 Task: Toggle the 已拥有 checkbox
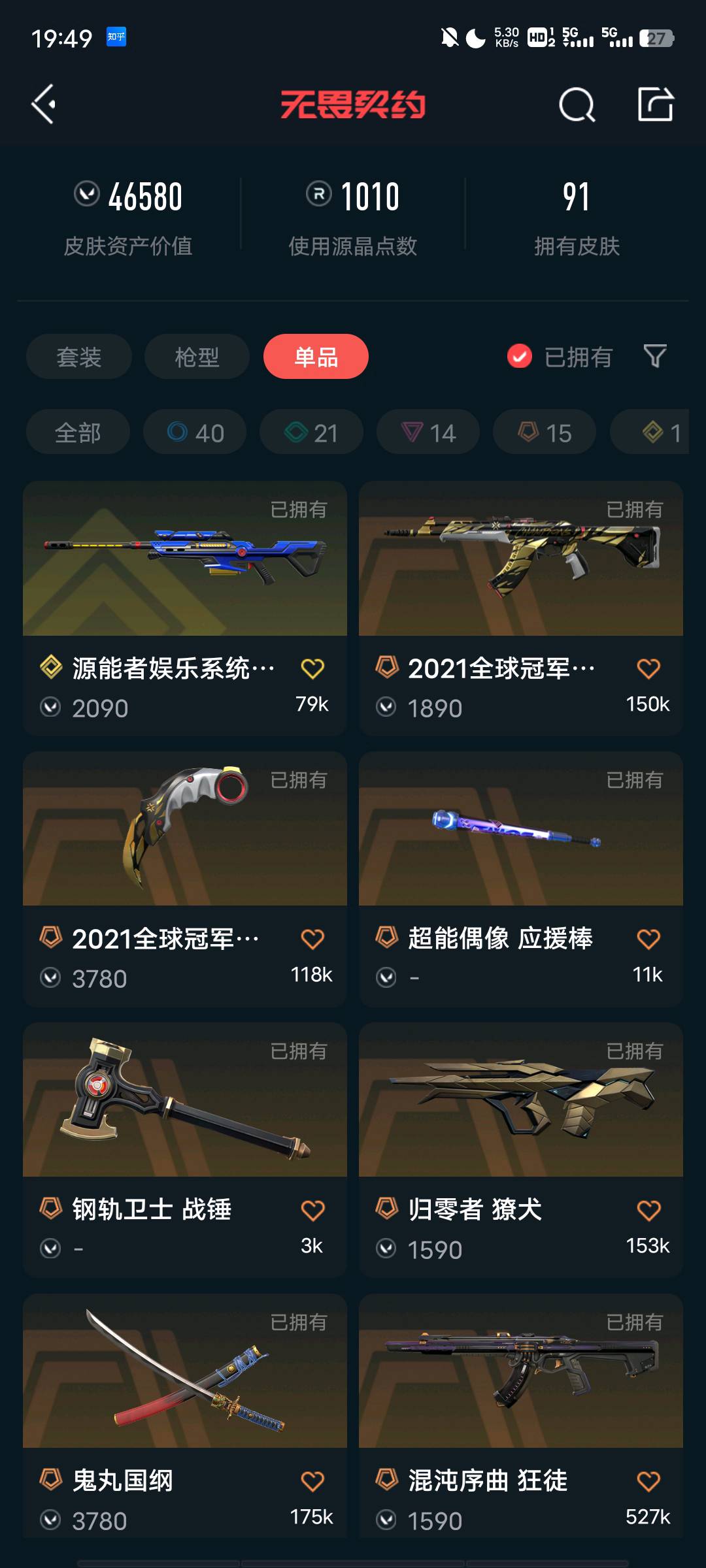click(520, 356)
